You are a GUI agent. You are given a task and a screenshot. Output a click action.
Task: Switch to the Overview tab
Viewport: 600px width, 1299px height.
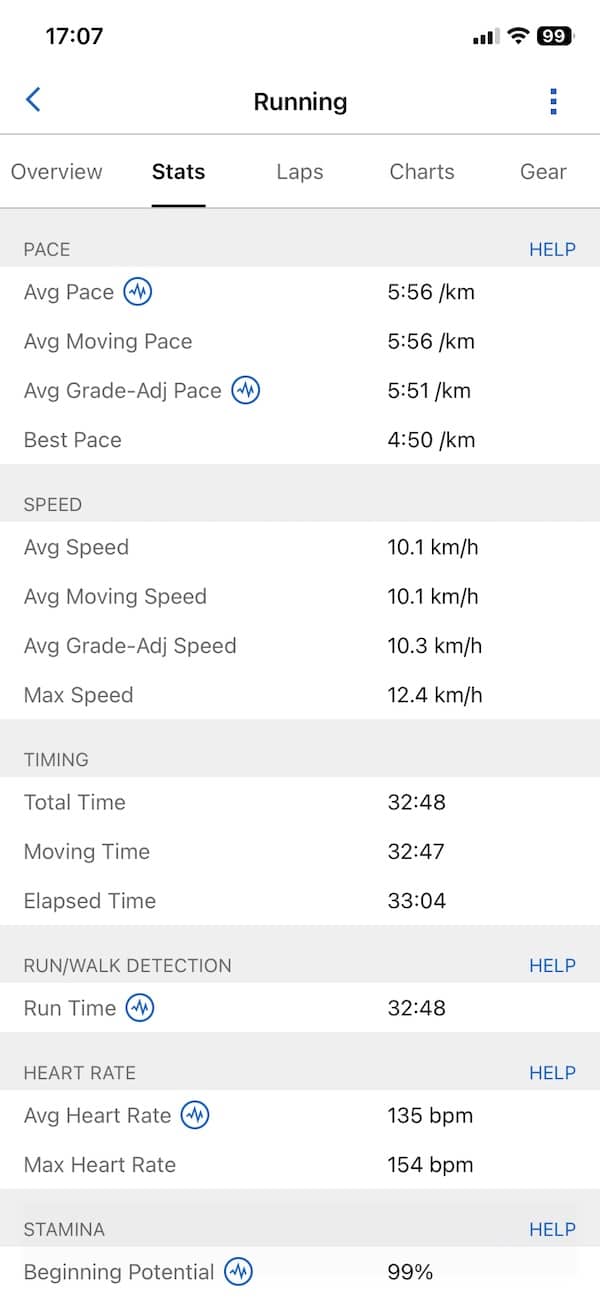57,172
